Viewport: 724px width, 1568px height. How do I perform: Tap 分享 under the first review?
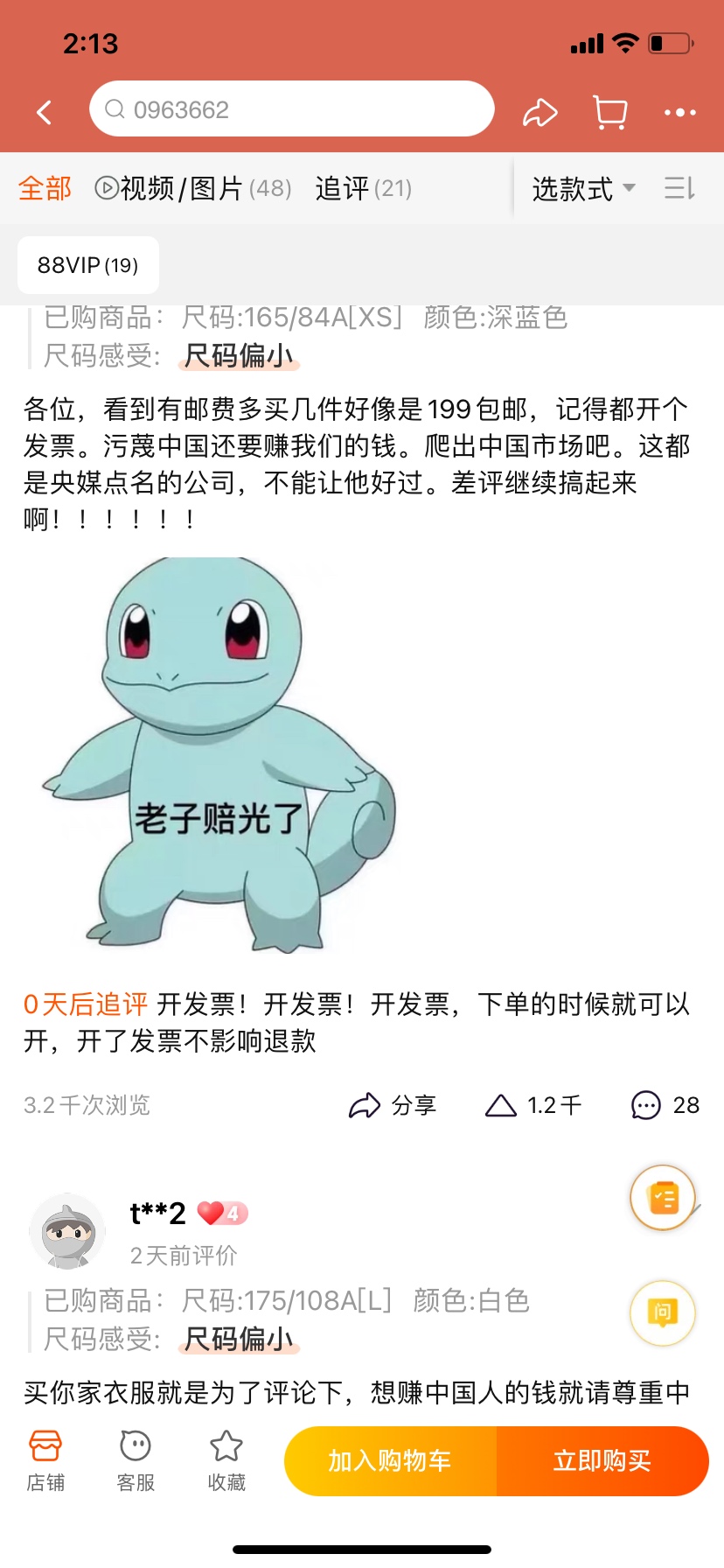tap(393, 1105)
